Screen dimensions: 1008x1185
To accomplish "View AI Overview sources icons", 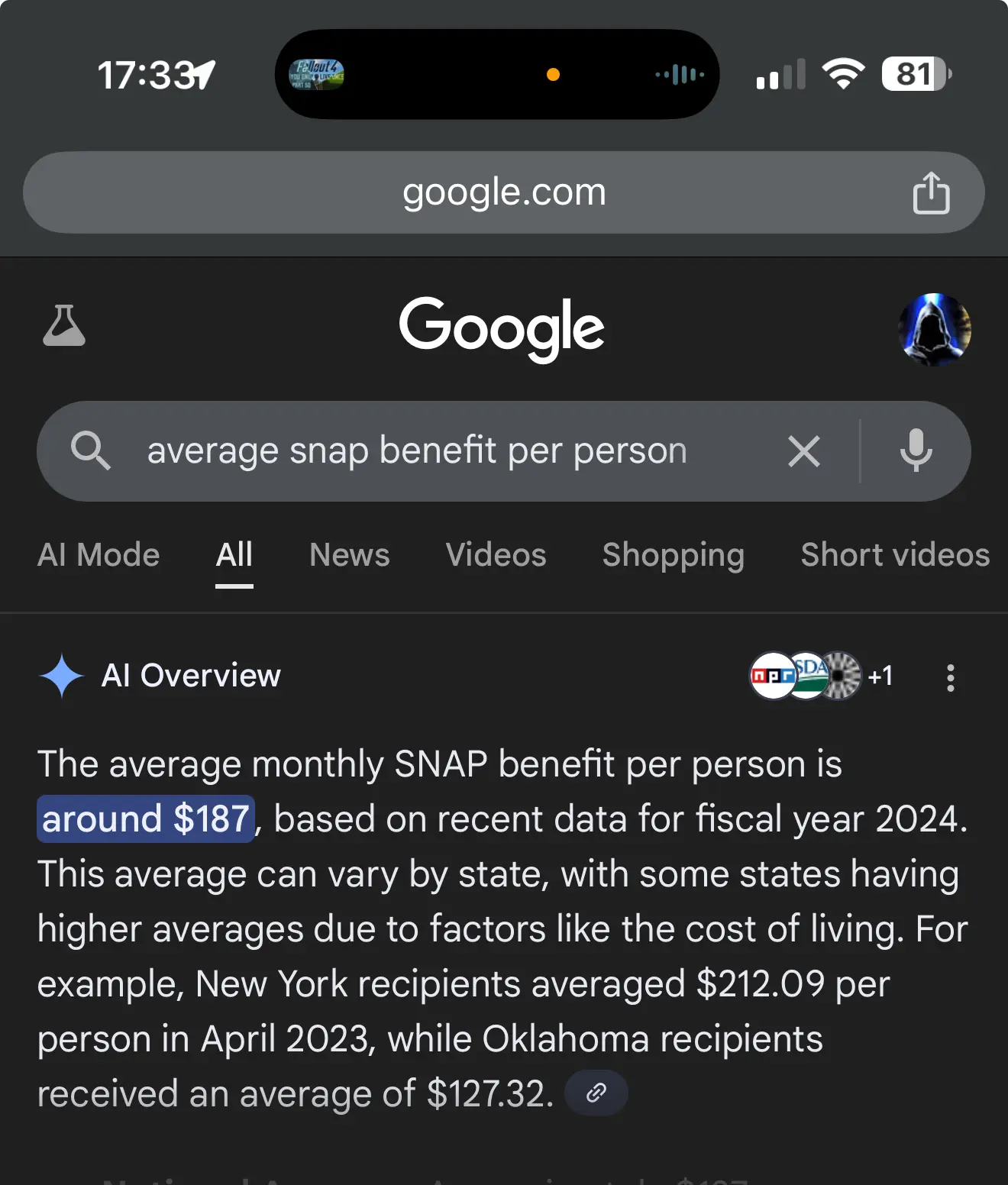I will click(820, 676).
